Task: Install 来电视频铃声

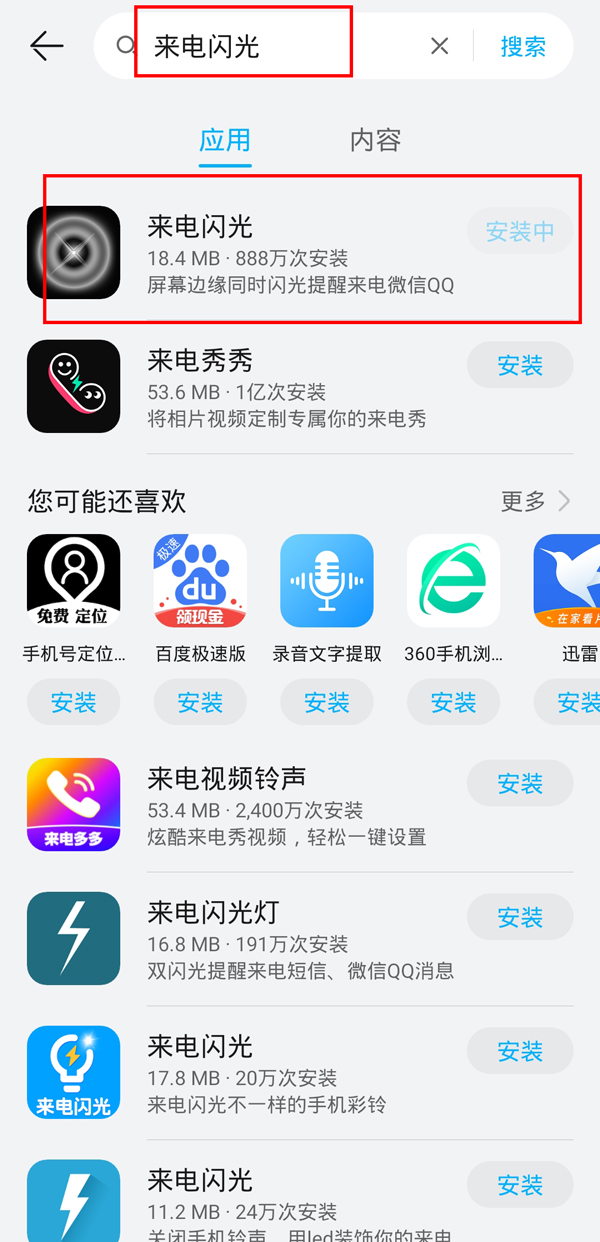Action: (520, 783)
